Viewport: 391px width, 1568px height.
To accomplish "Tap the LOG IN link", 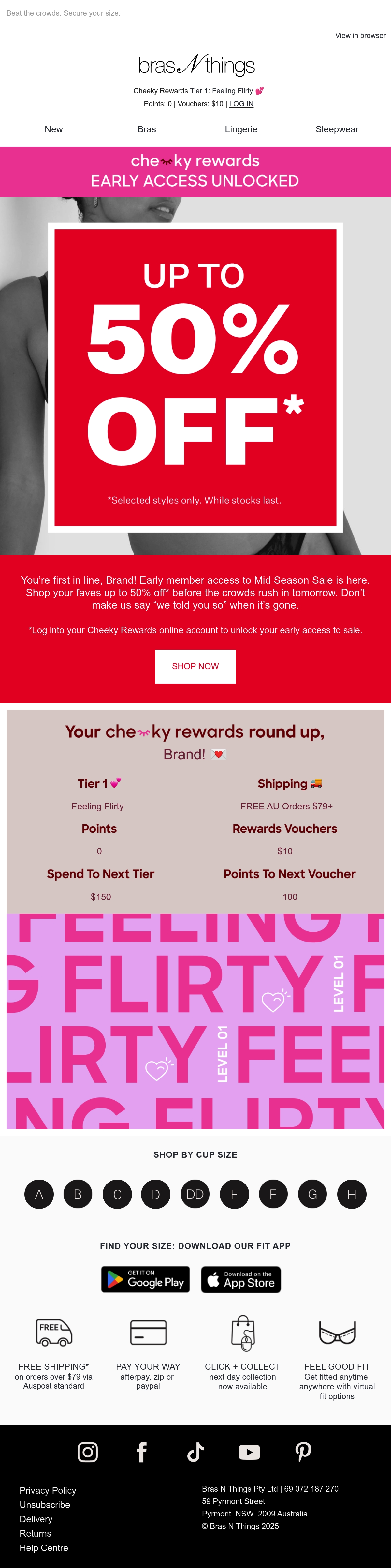I will click(x=241, y=104).
